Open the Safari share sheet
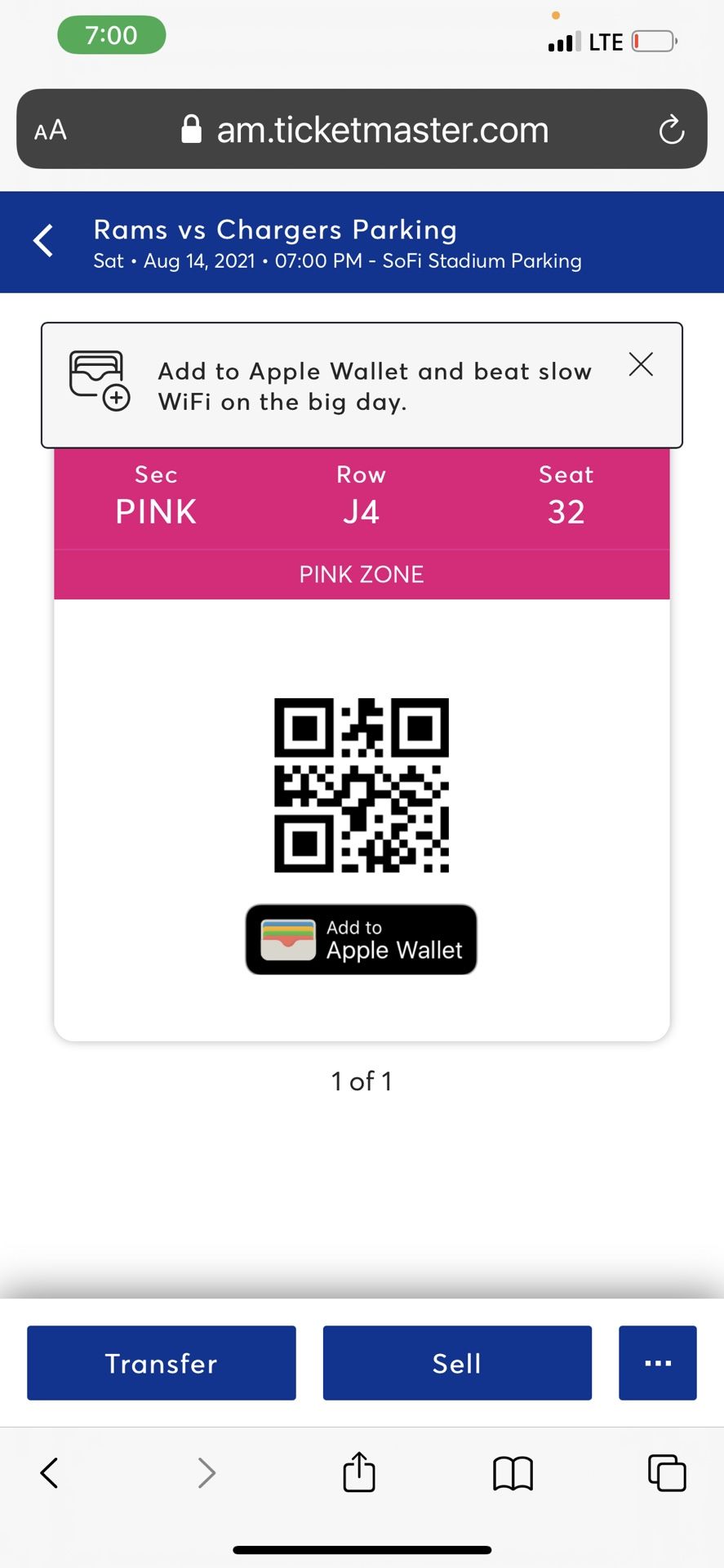 pyautogui.click(x=359, y=1473)
